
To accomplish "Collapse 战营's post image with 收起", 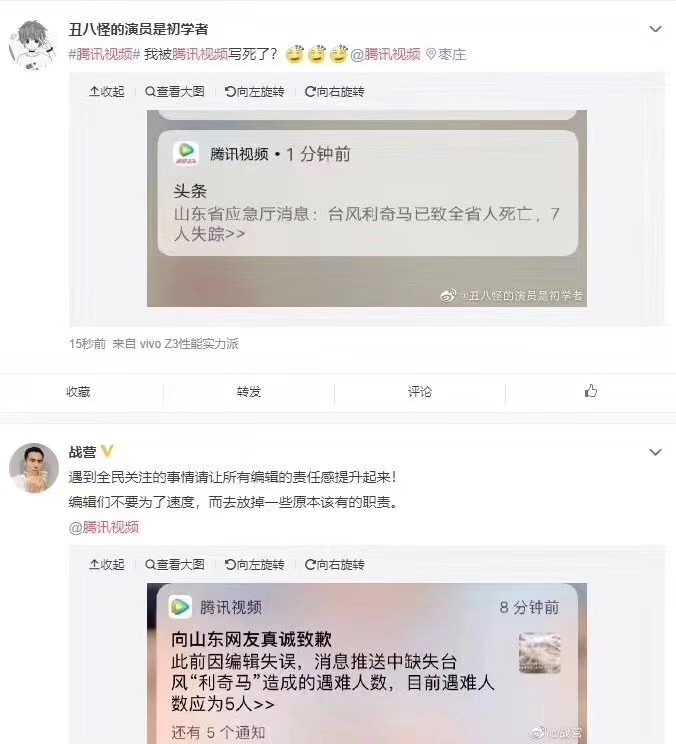I will (107, 564).
